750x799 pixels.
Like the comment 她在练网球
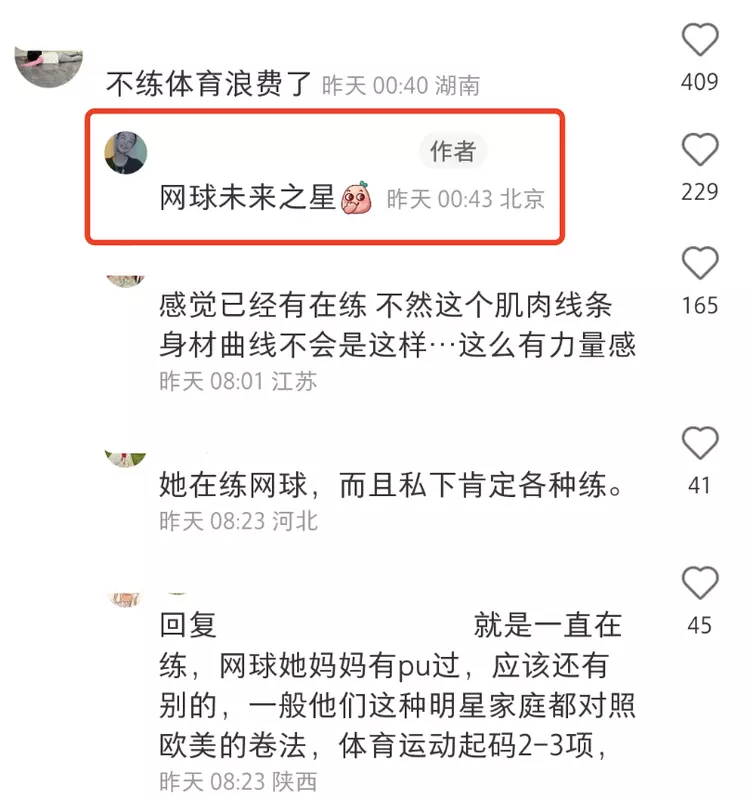coord(699,444)
